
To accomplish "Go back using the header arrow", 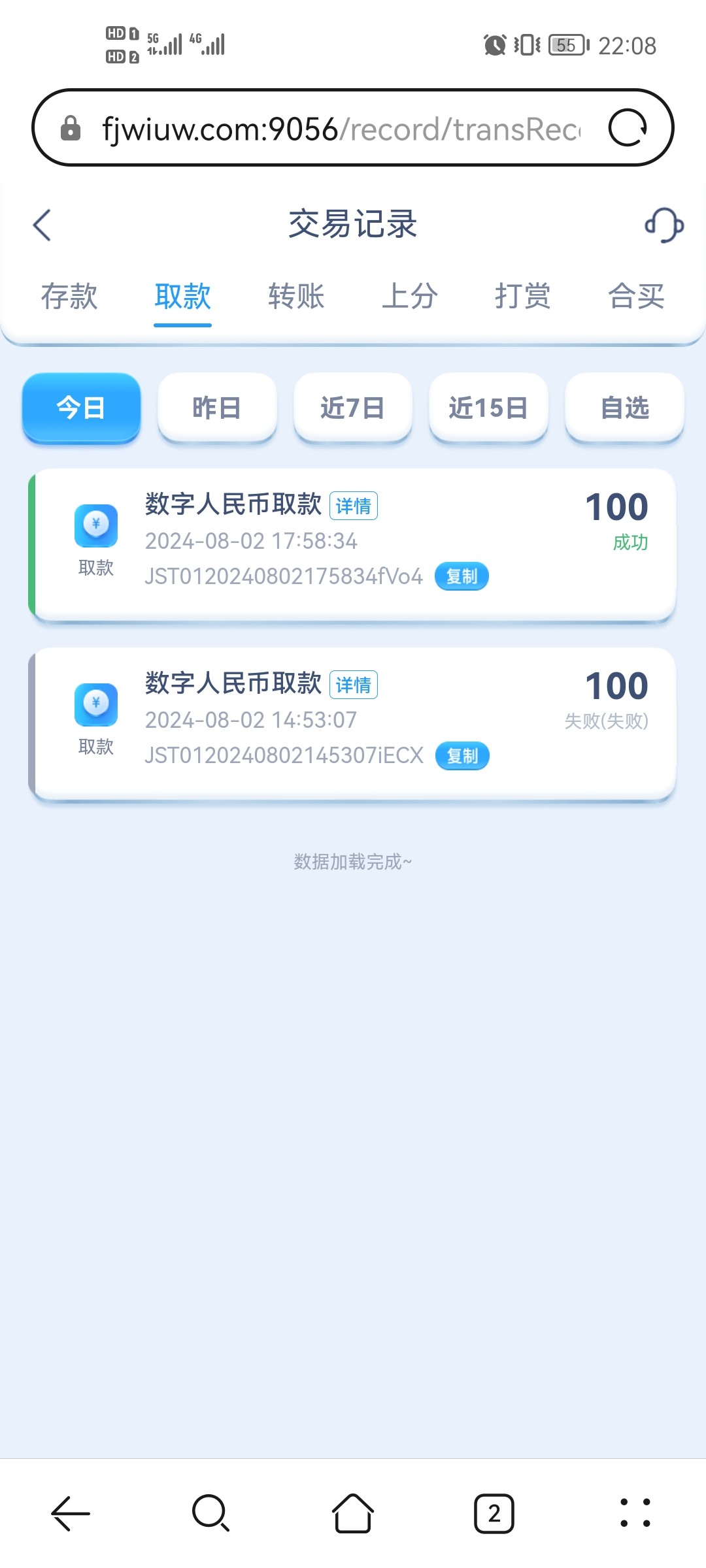I will click(x=42, y=225).
